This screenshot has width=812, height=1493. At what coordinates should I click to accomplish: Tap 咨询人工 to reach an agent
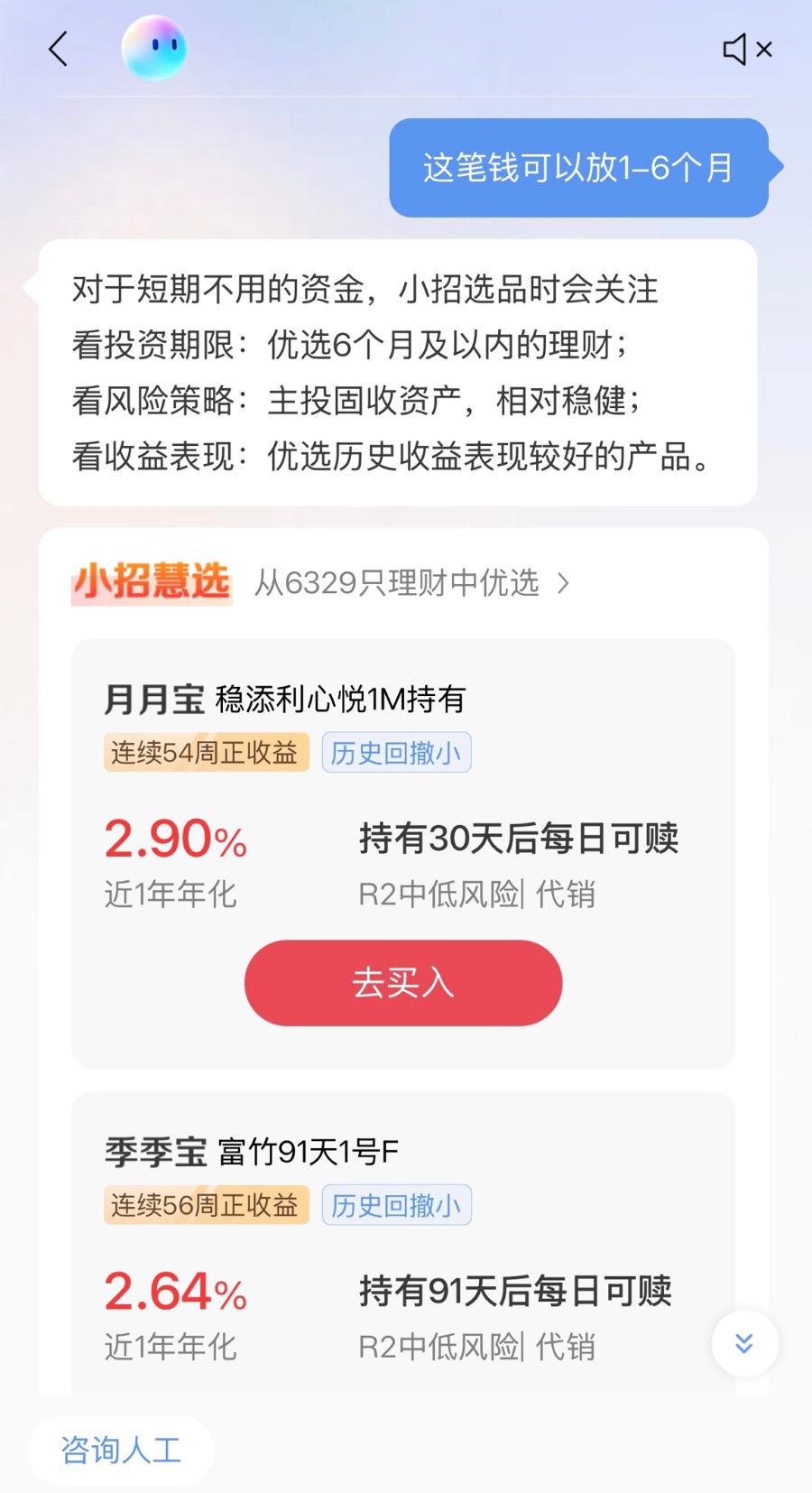pyautogui.click(x=121, y=1451)
